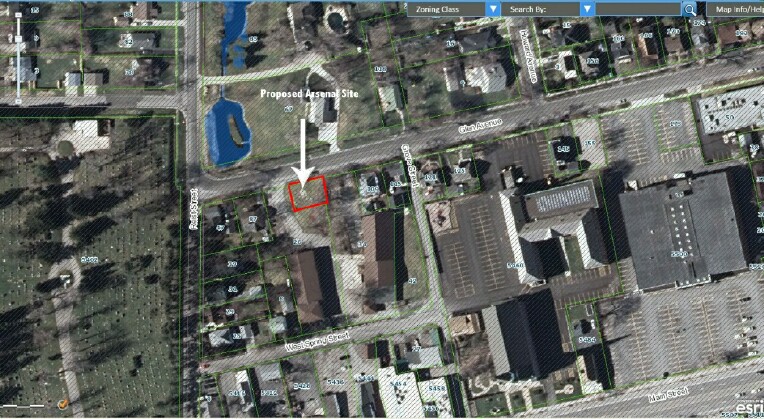Tap the magnifier search icon
Viewport: 764px width, 419px height.
click(x=690, y=8)
